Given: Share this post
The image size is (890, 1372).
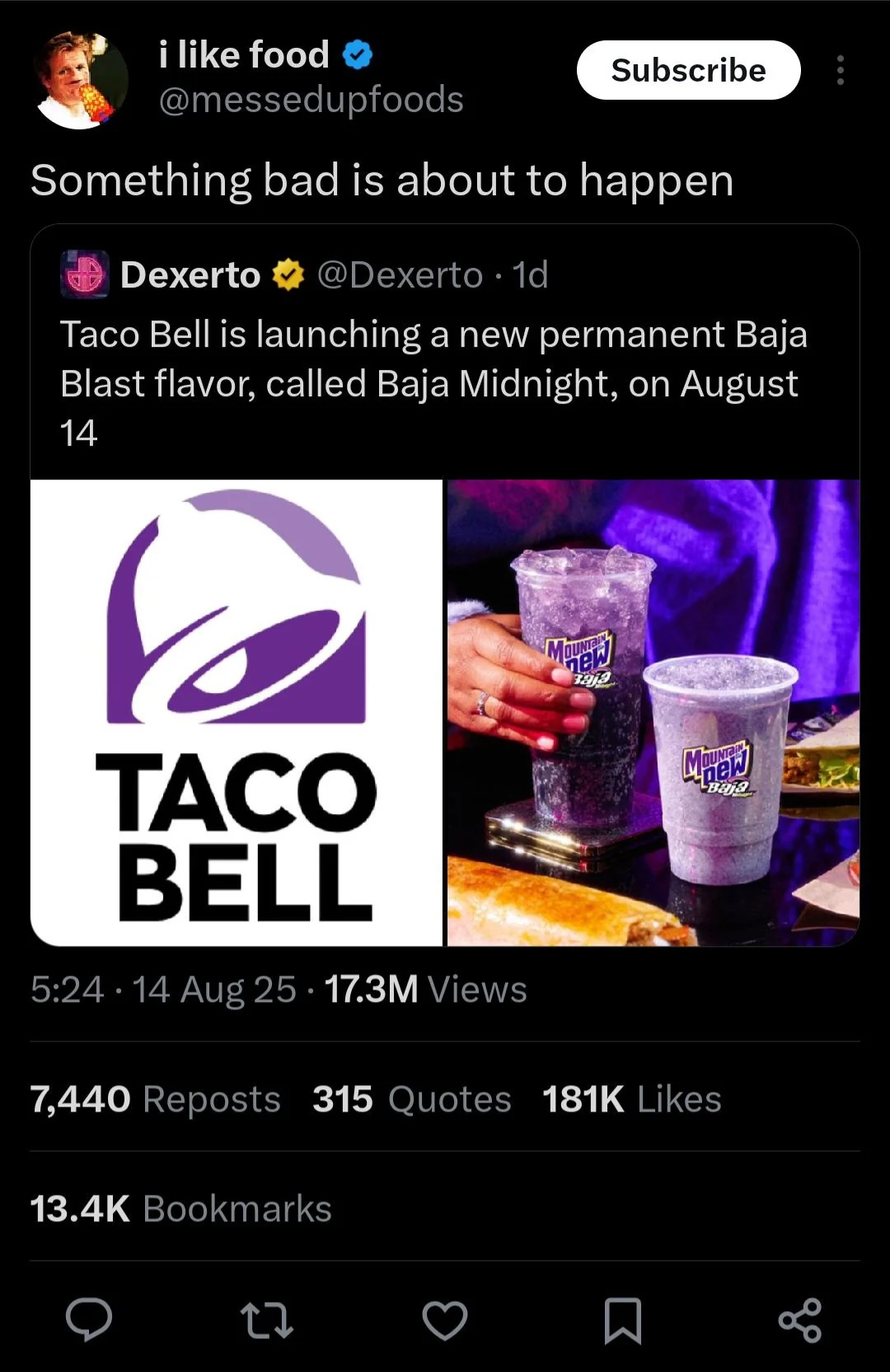Looking at the screenshot, I should tap(800, 1319).
